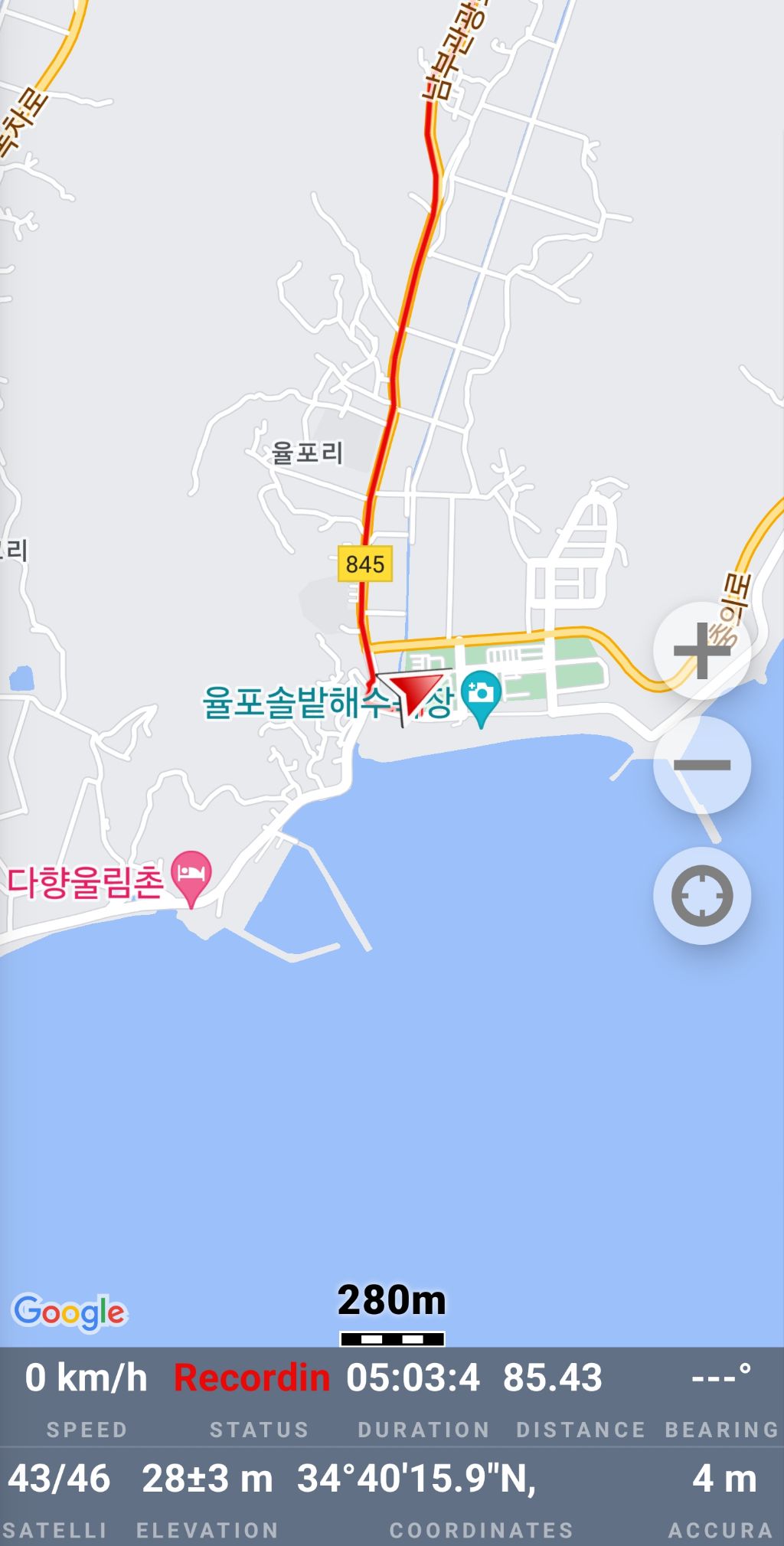Zoom in on the map
The image size is (784, 1546).
tap(701, 651)
